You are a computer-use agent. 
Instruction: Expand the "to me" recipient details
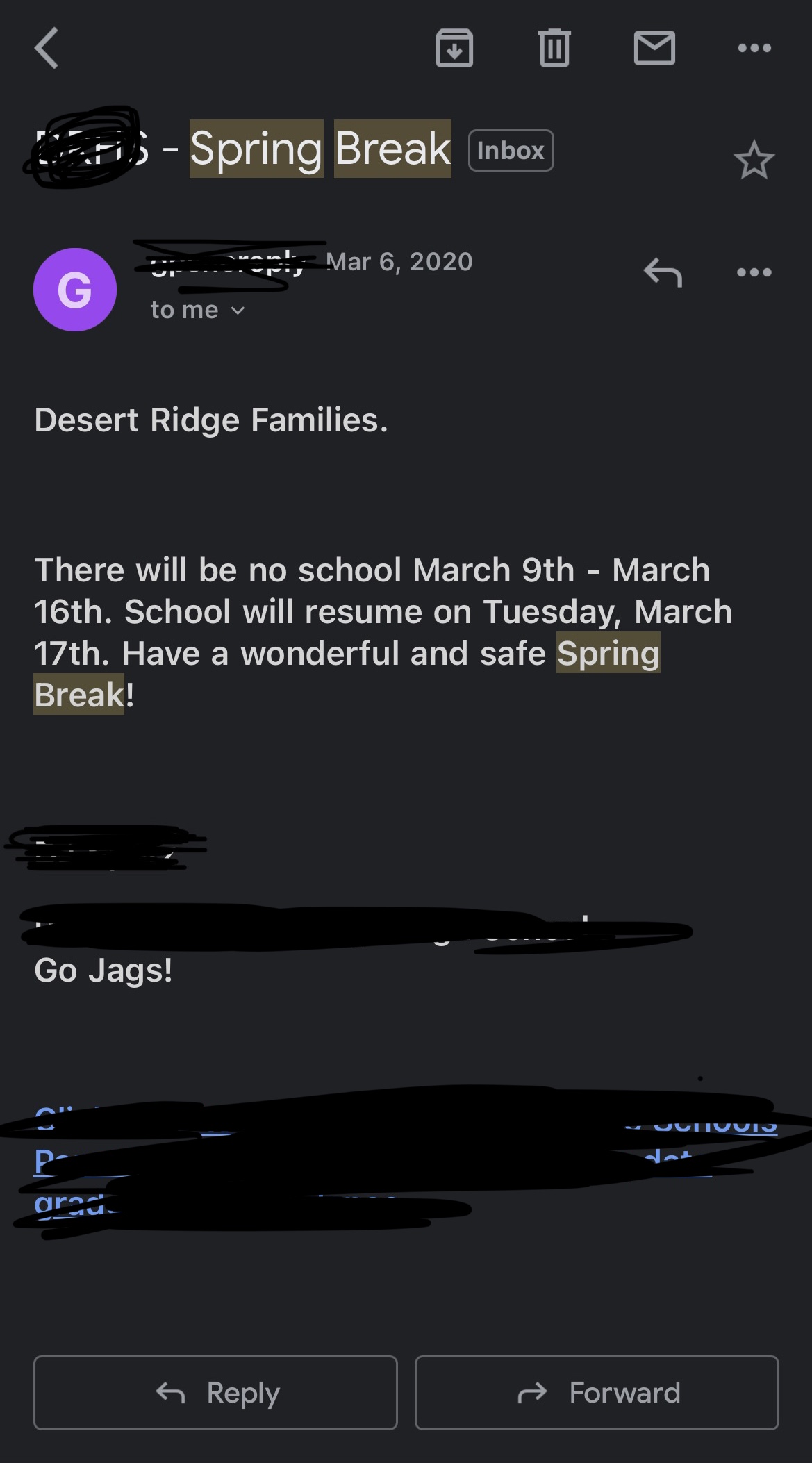click(198, 311)
